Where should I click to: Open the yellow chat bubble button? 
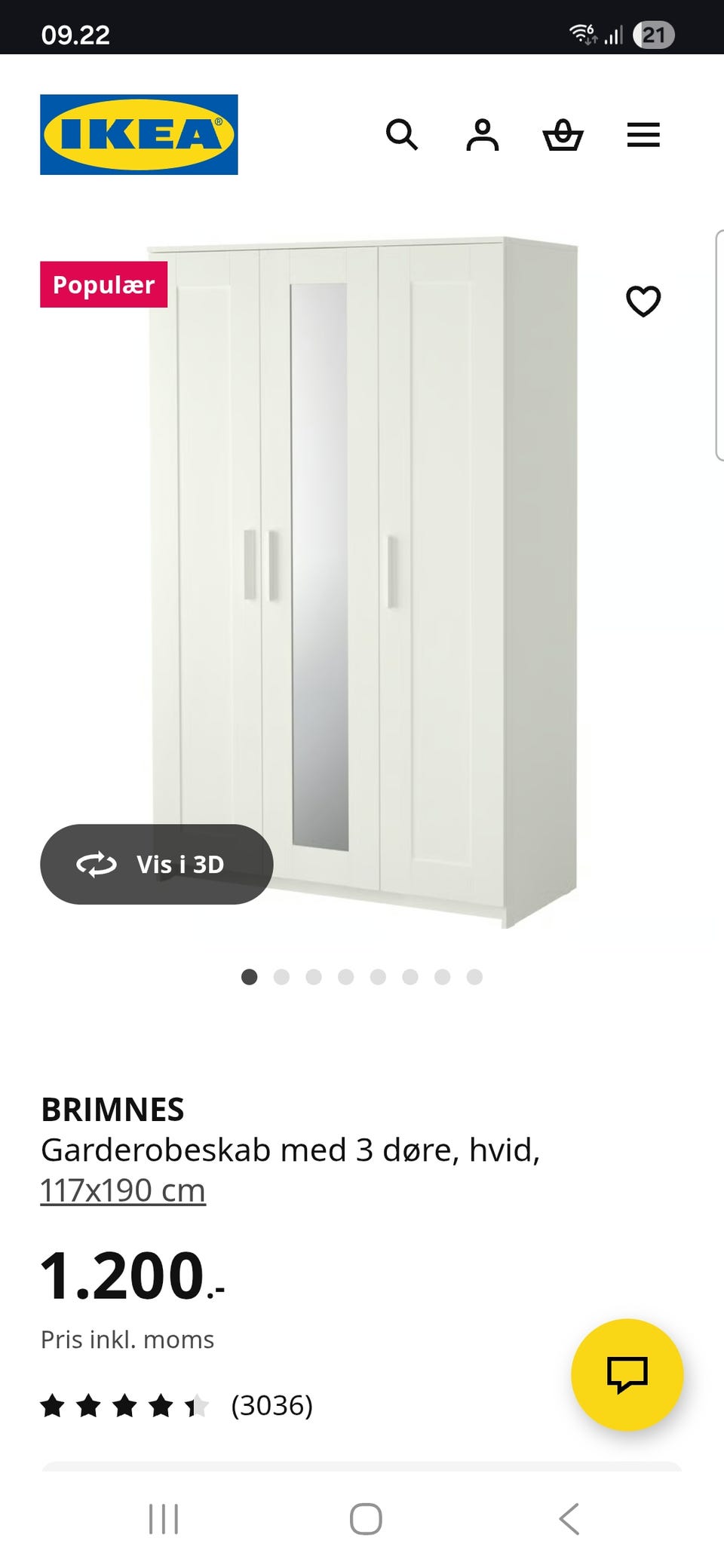[x=627, y=1374]
